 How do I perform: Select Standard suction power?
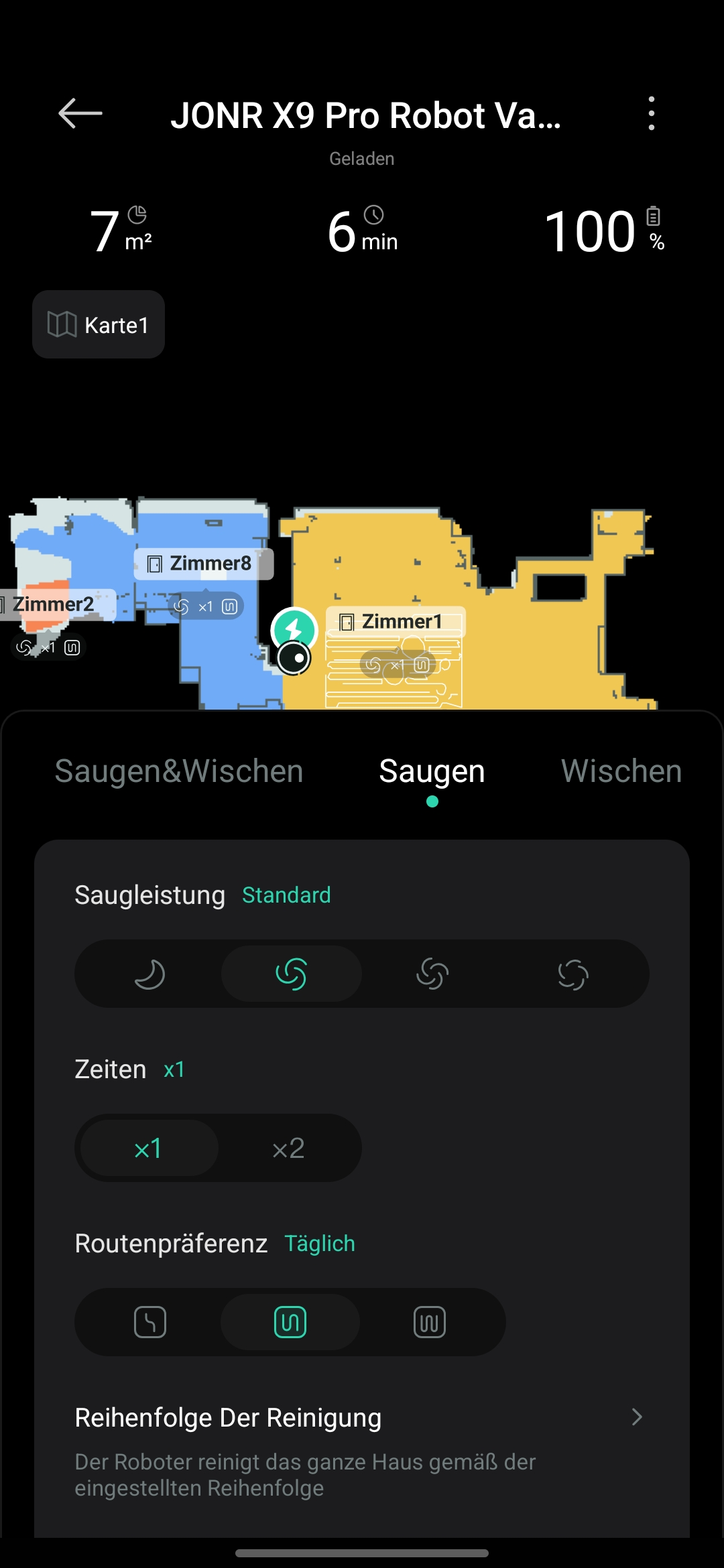pyautogui.click(x=291, y=974)
